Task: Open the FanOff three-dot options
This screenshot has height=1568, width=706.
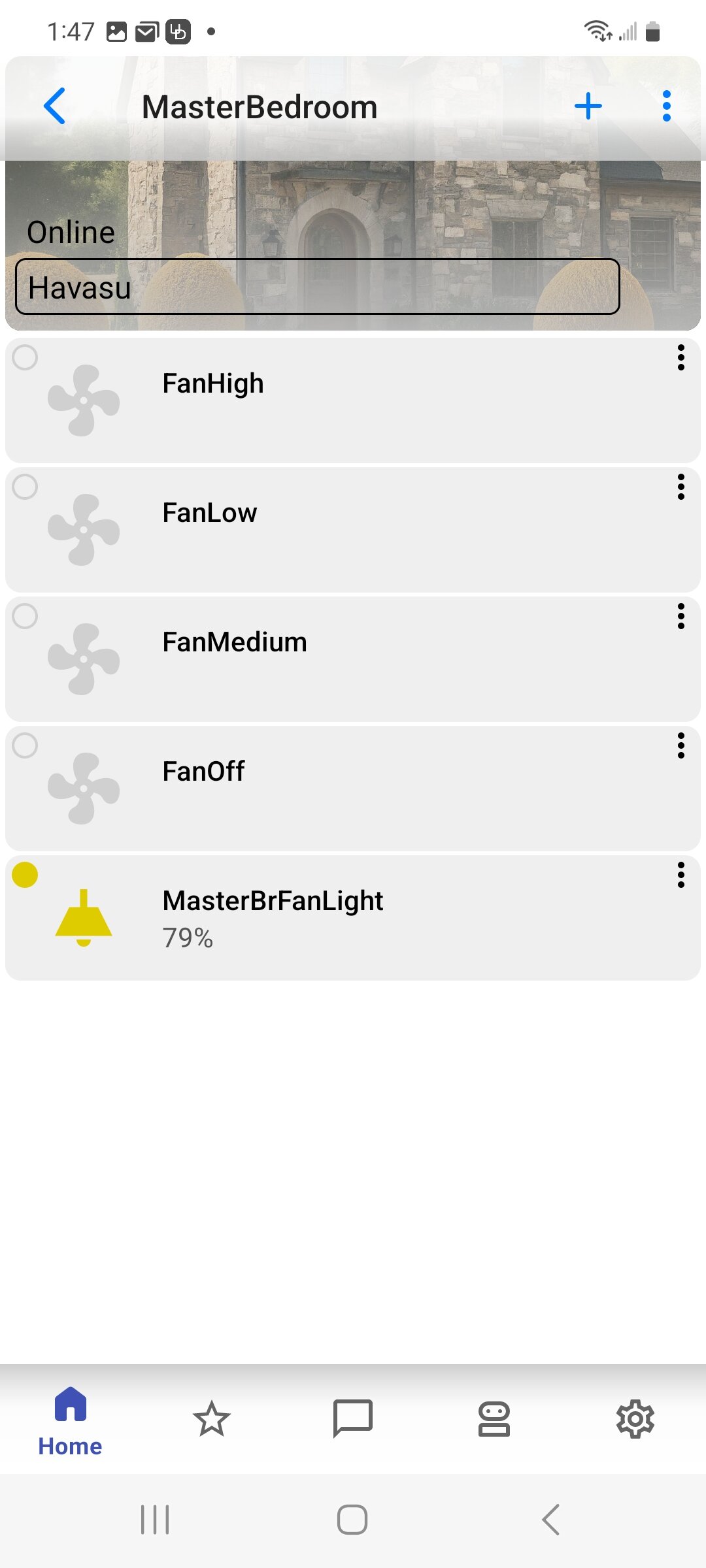Action: tap(681, 745)
